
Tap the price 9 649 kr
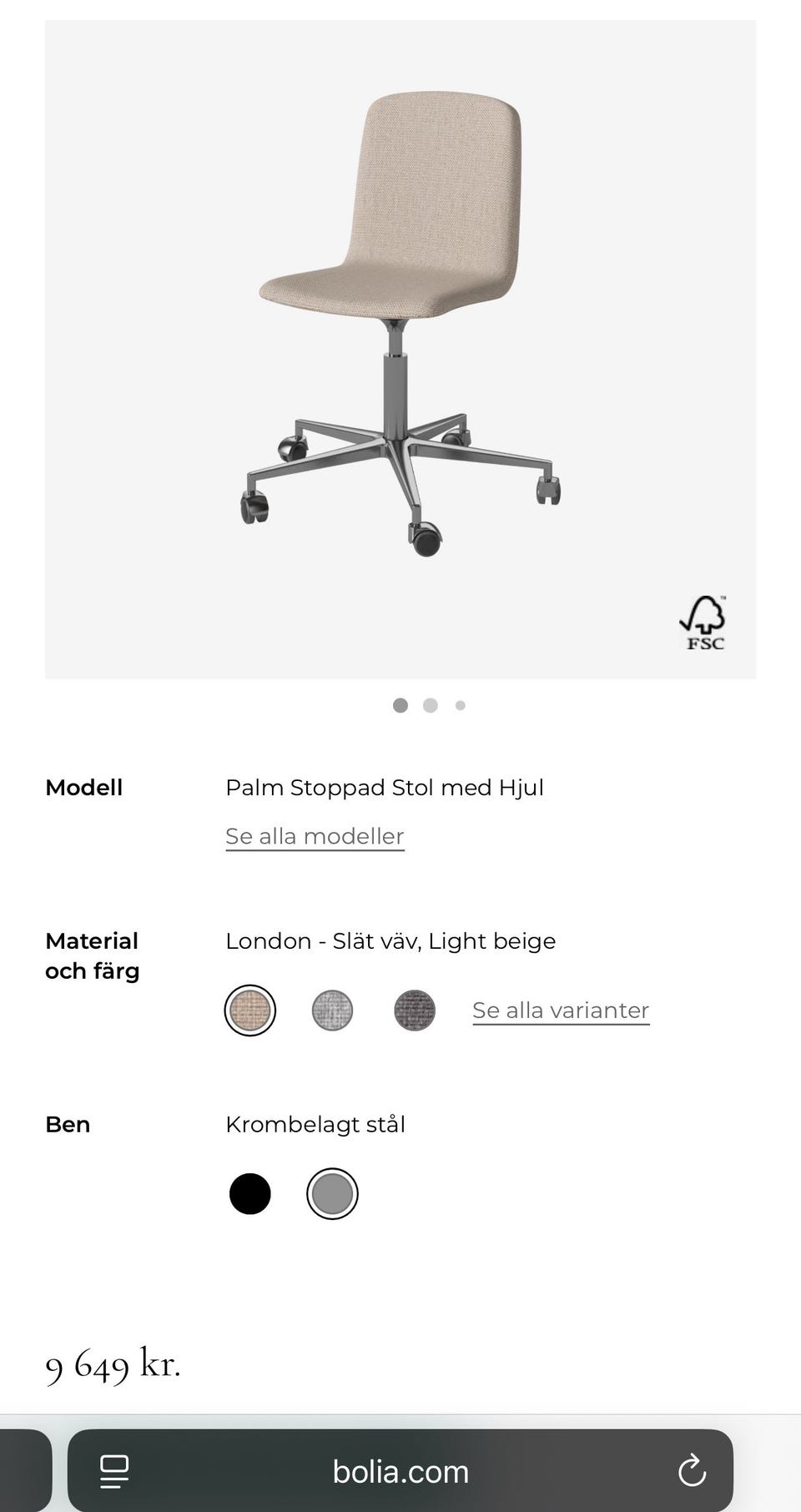113,1364
